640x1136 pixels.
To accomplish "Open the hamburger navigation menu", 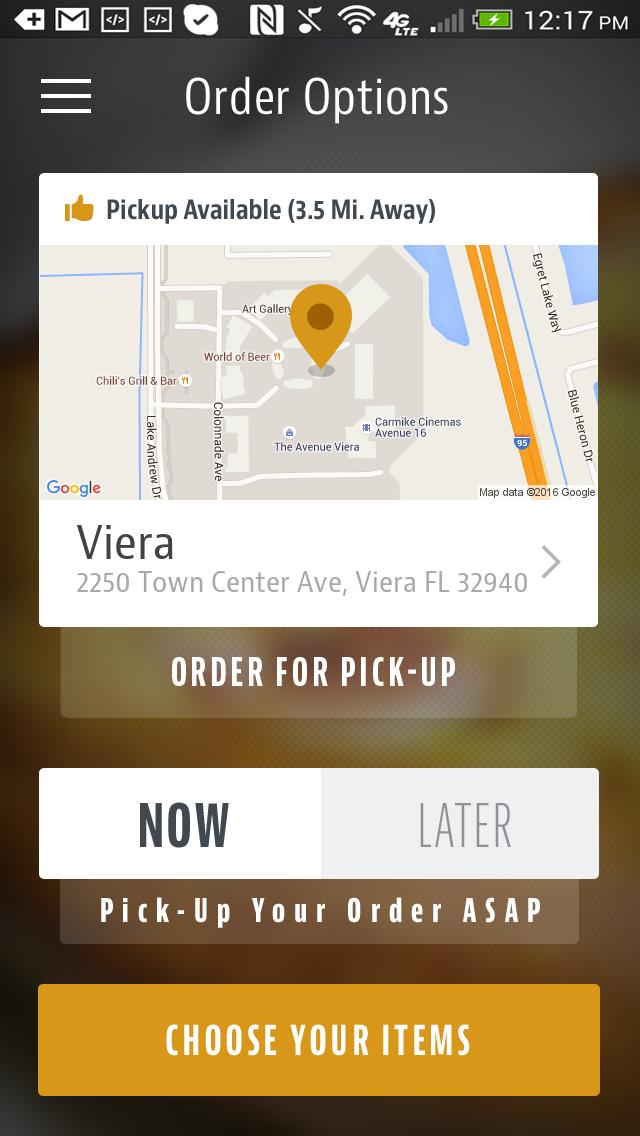I will (x=66, y=96).
